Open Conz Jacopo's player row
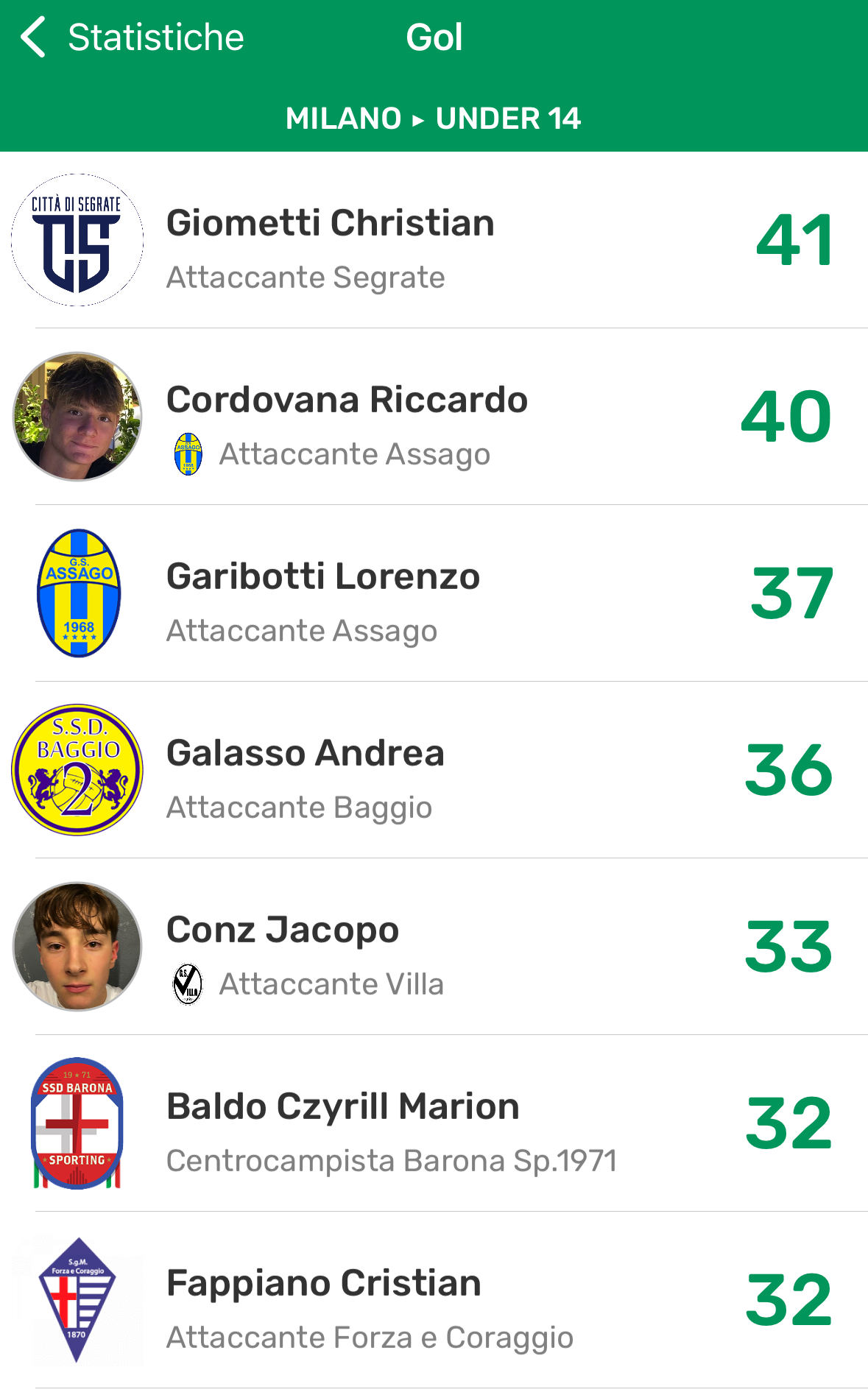868x1395 pixels. click(x=434, y=947)
